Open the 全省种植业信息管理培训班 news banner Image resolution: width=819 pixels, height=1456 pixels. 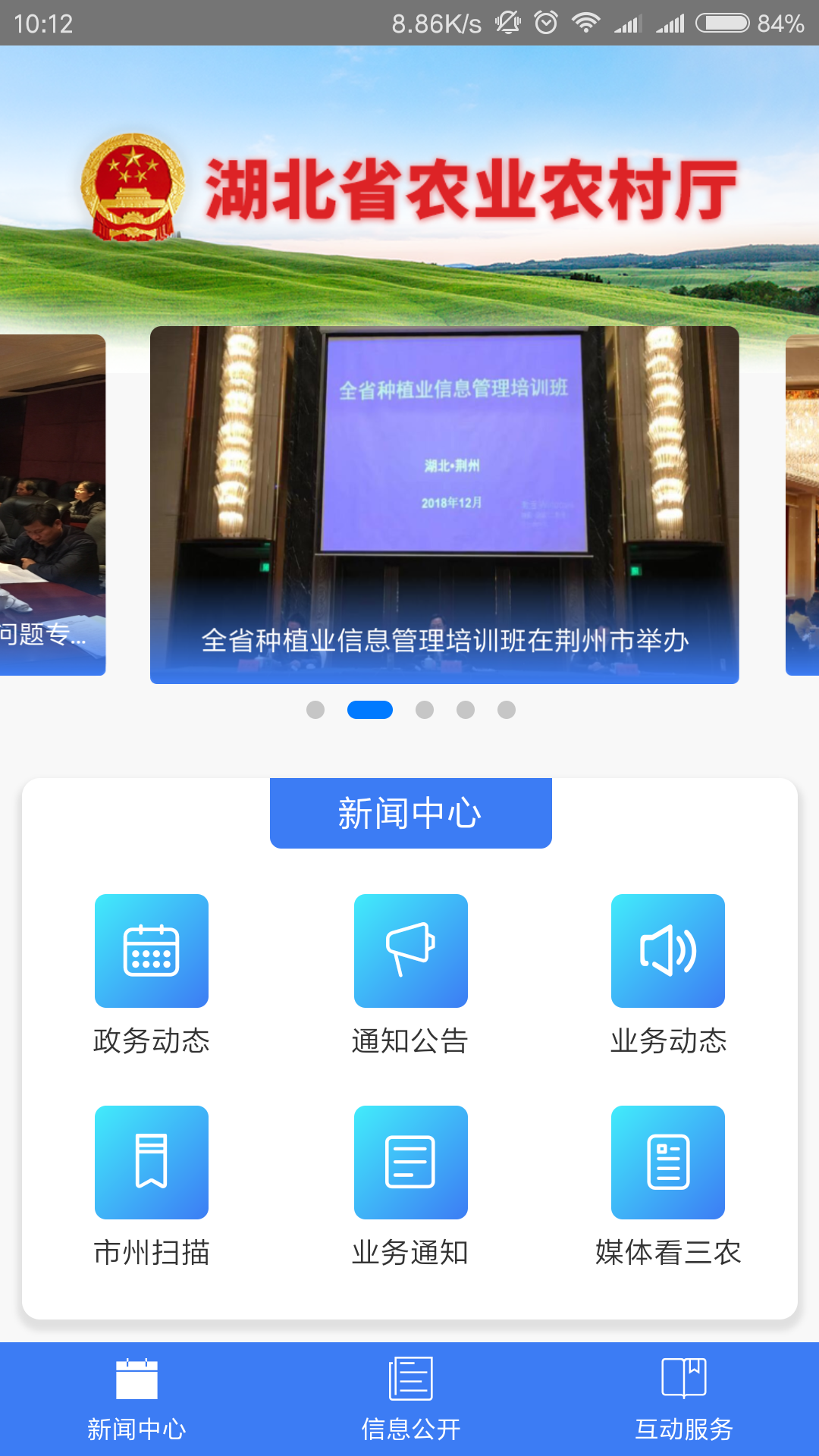[444, 505]
